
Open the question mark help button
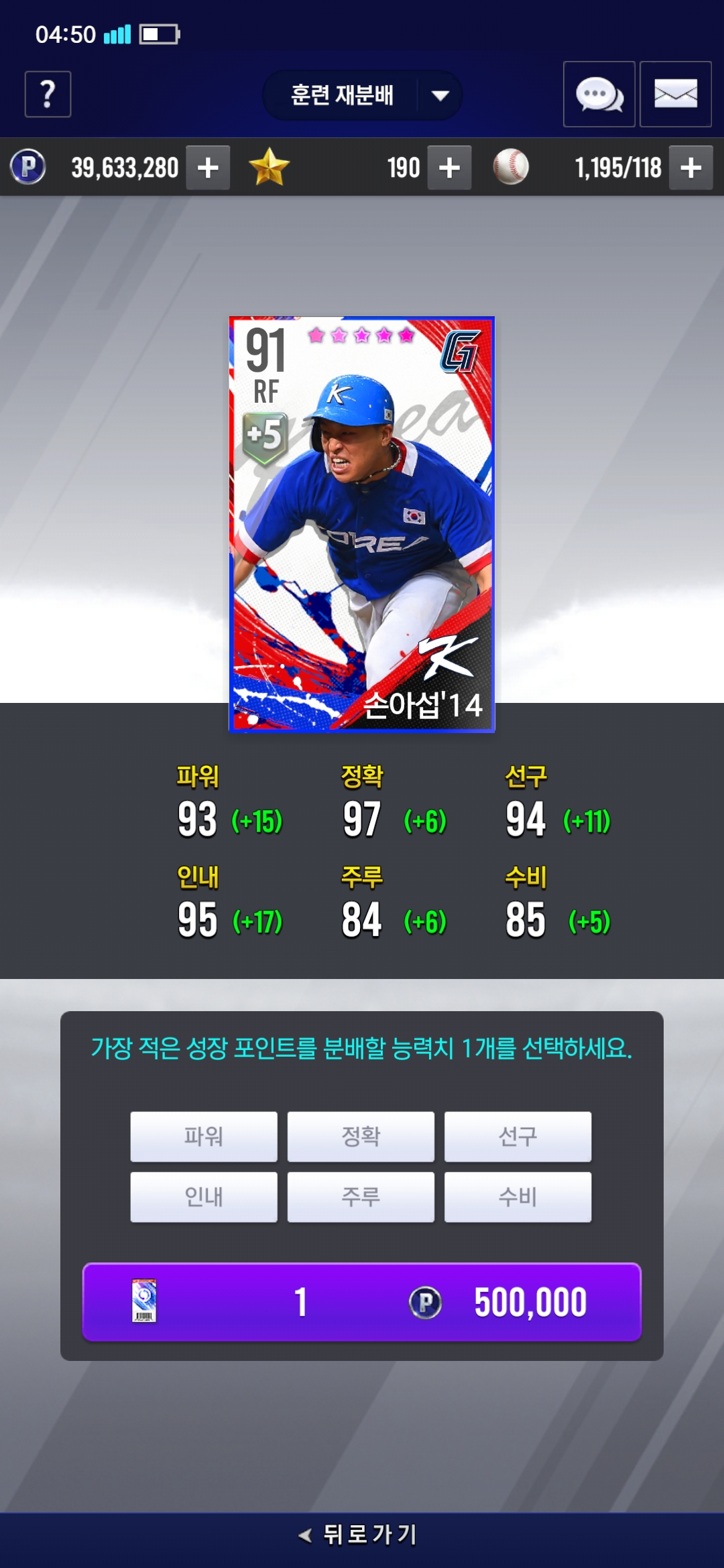[x=48, y=94]
